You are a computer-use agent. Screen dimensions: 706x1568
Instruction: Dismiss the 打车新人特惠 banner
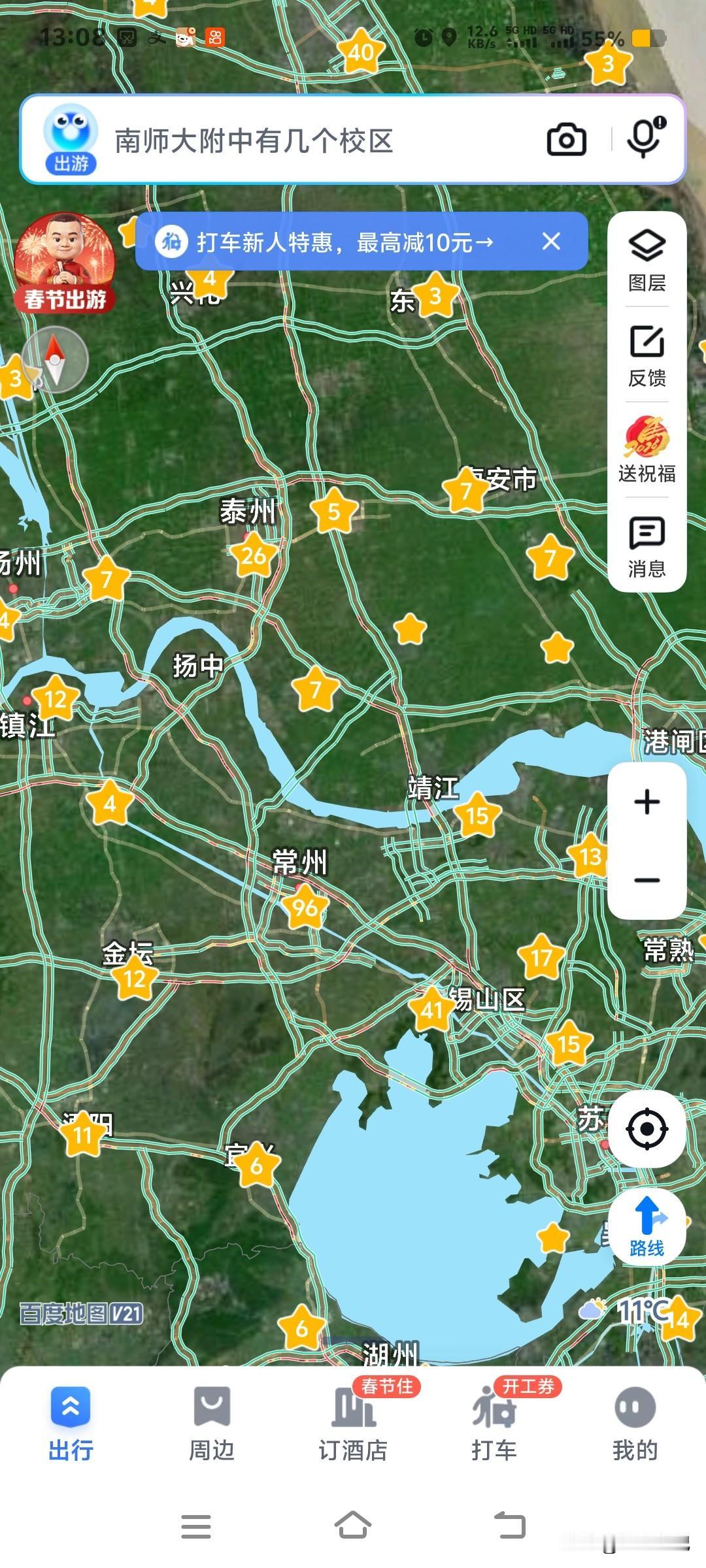pyautogui.click(x=551, y=242)
